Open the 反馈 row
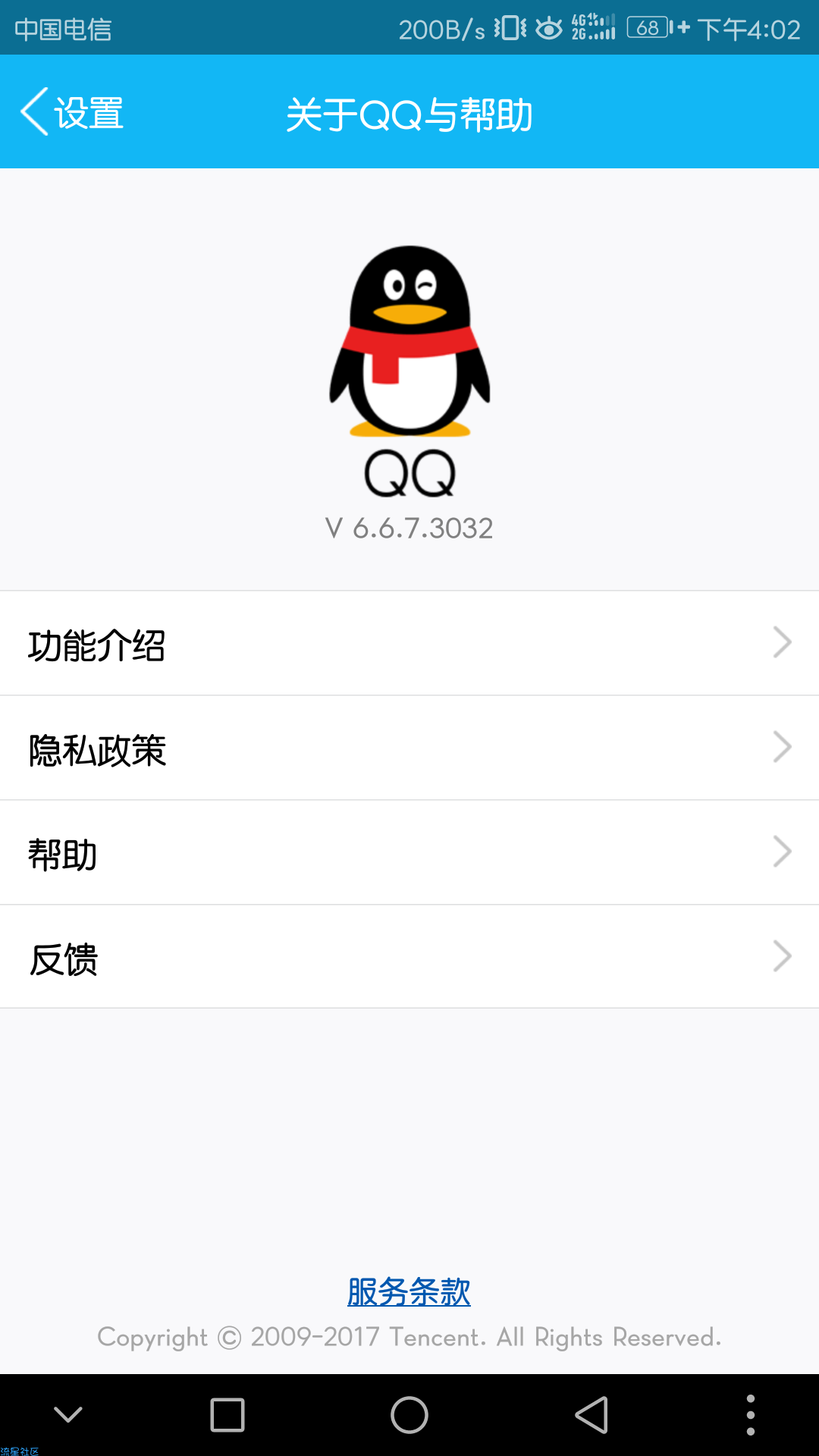This screenshot has height=1456, width=819. (x=409, y=956)
